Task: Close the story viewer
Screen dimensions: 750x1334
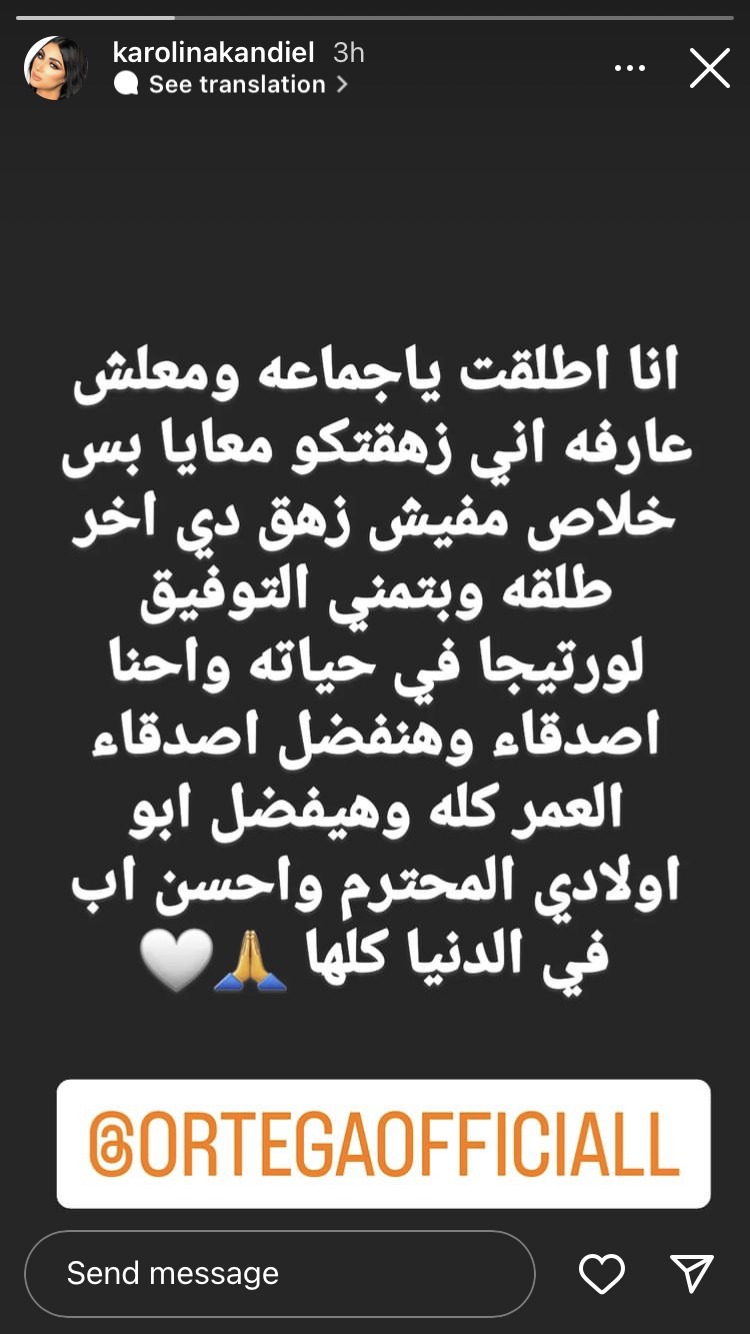Action: coord(709,68)
